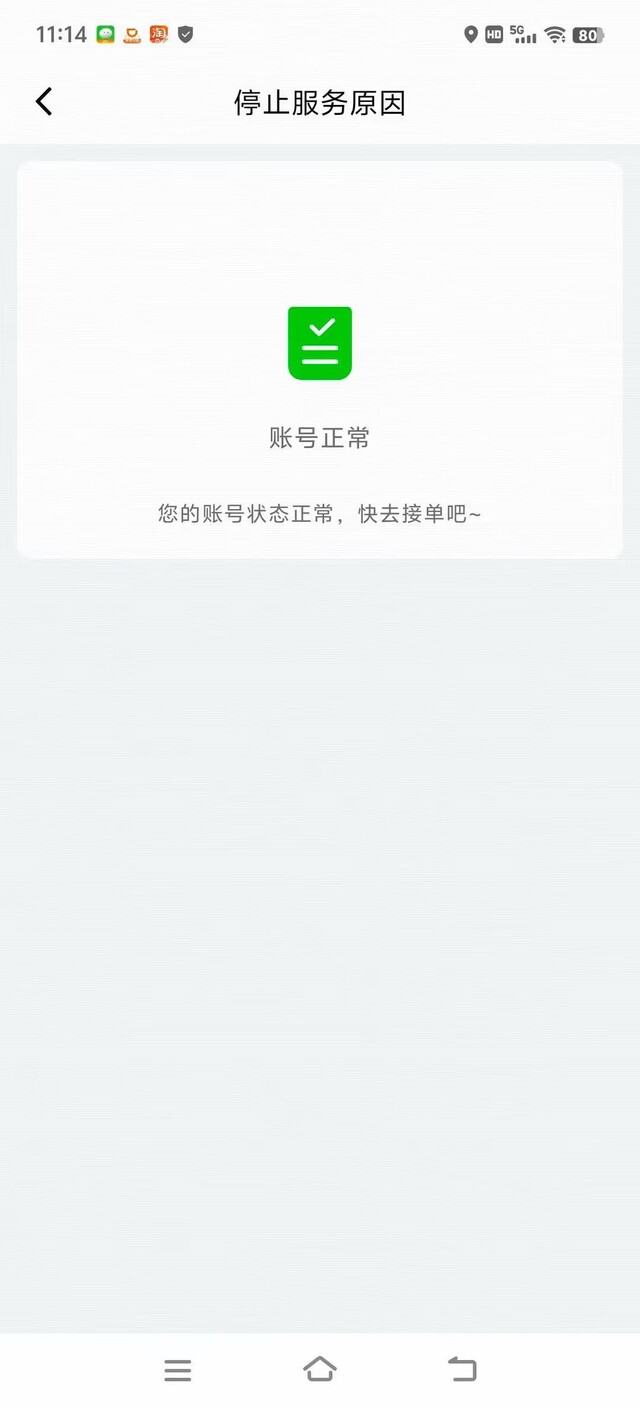
Task: Return to the phone's home screen
Action: (x=320, y=1369)
